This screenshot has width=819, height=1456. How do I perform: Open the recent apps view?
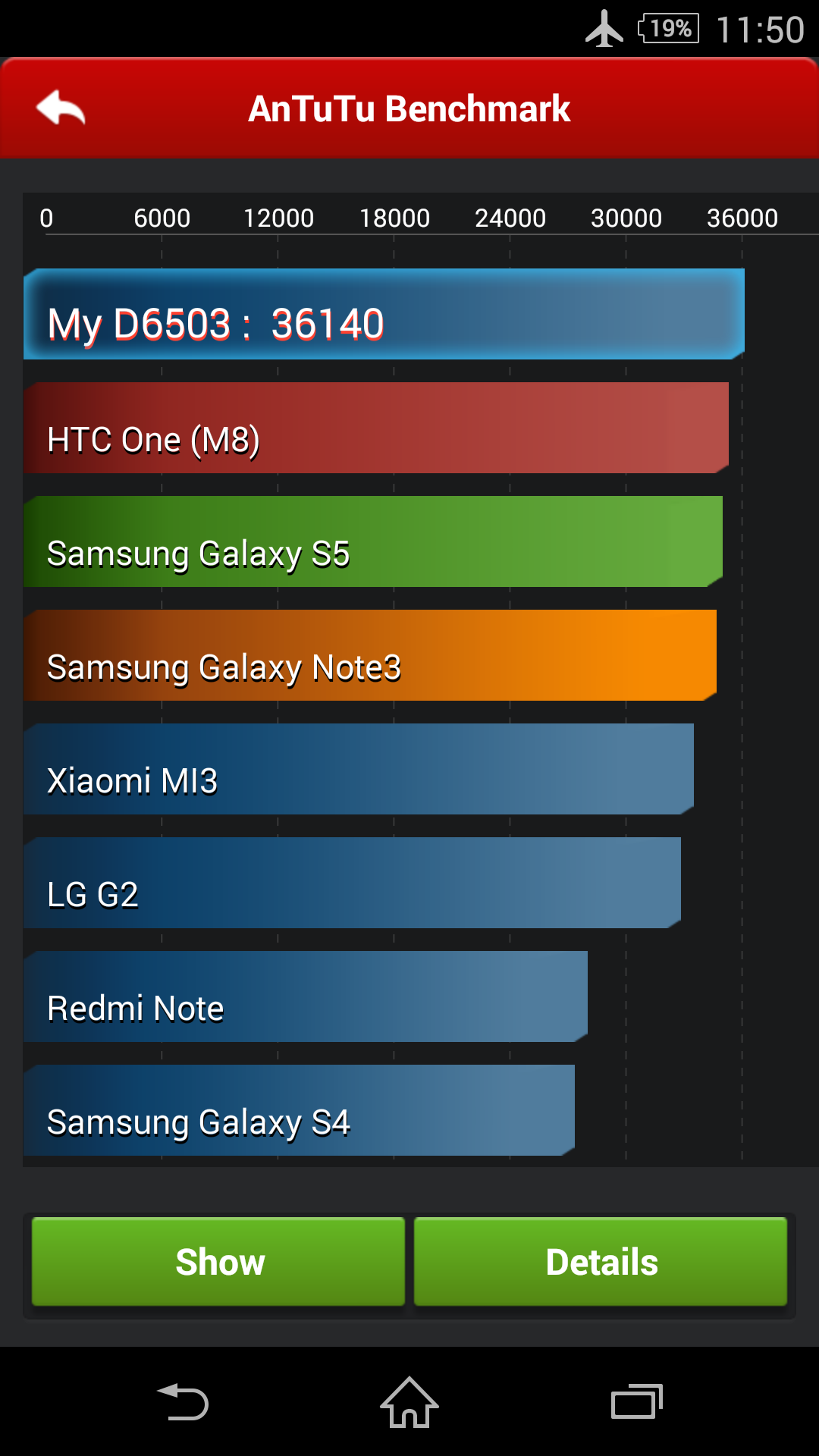tap(636, 1402)
